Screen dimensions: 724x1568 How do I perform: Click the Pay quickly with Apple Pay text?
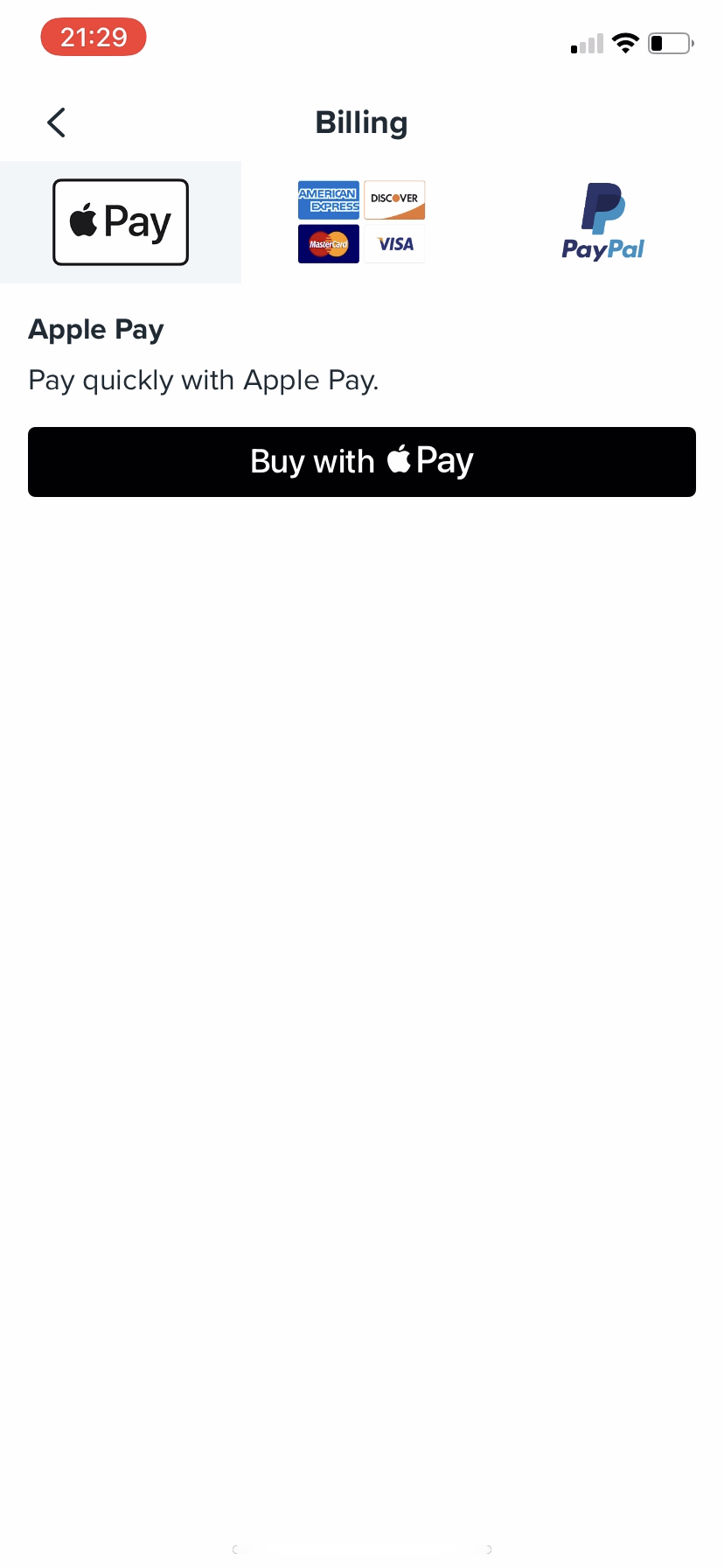pyautogui.click(x=203, y=380)
